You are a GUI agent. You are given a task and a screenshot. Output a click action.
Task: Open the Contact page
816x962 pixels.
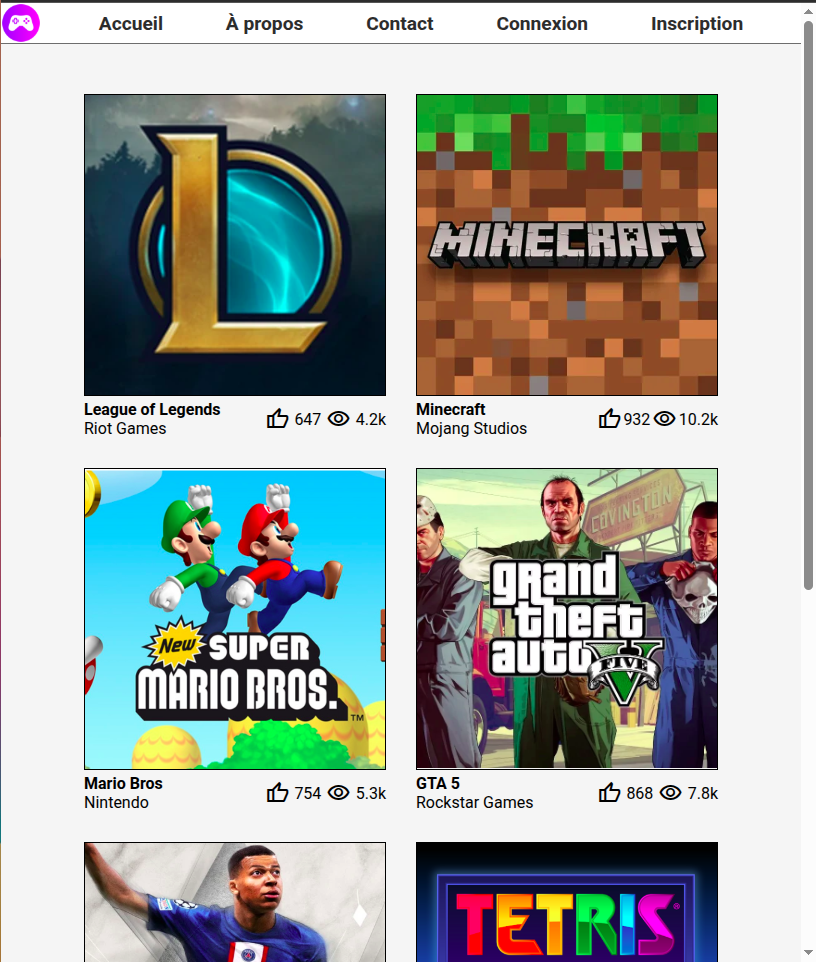399,24
